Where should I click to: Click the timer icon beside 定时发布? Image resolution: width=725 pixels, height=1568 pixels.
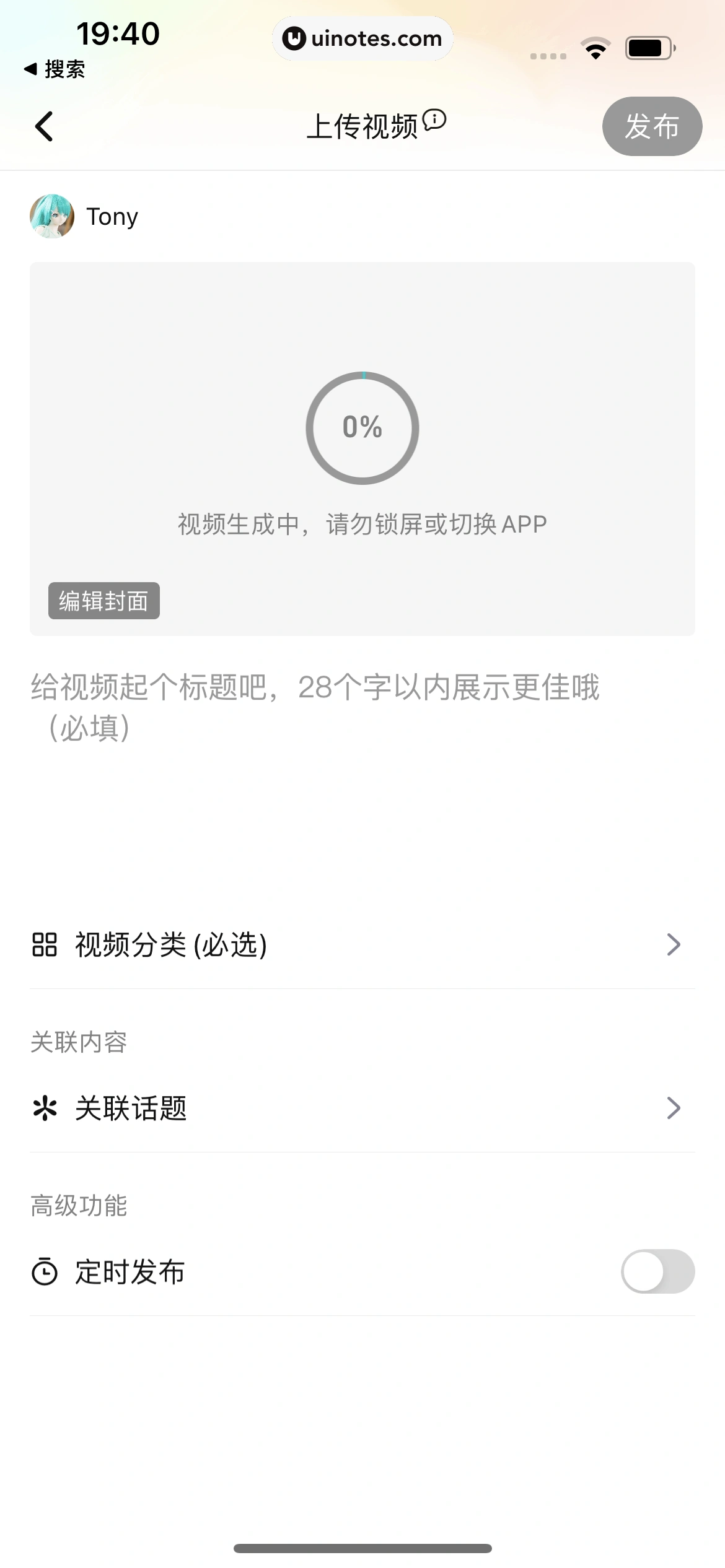[x=44, y=1271]
